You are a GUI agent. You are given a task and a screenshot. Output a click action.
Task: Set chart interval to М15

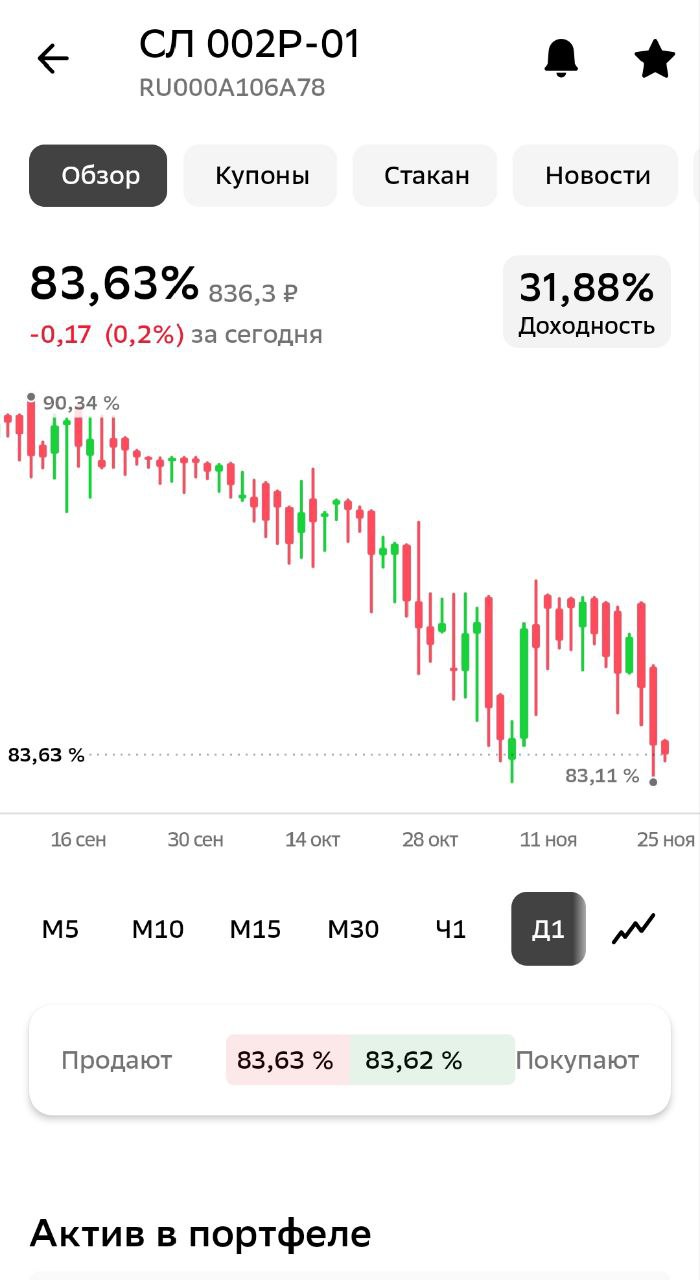pyautogui.click(x=255, y=929)
